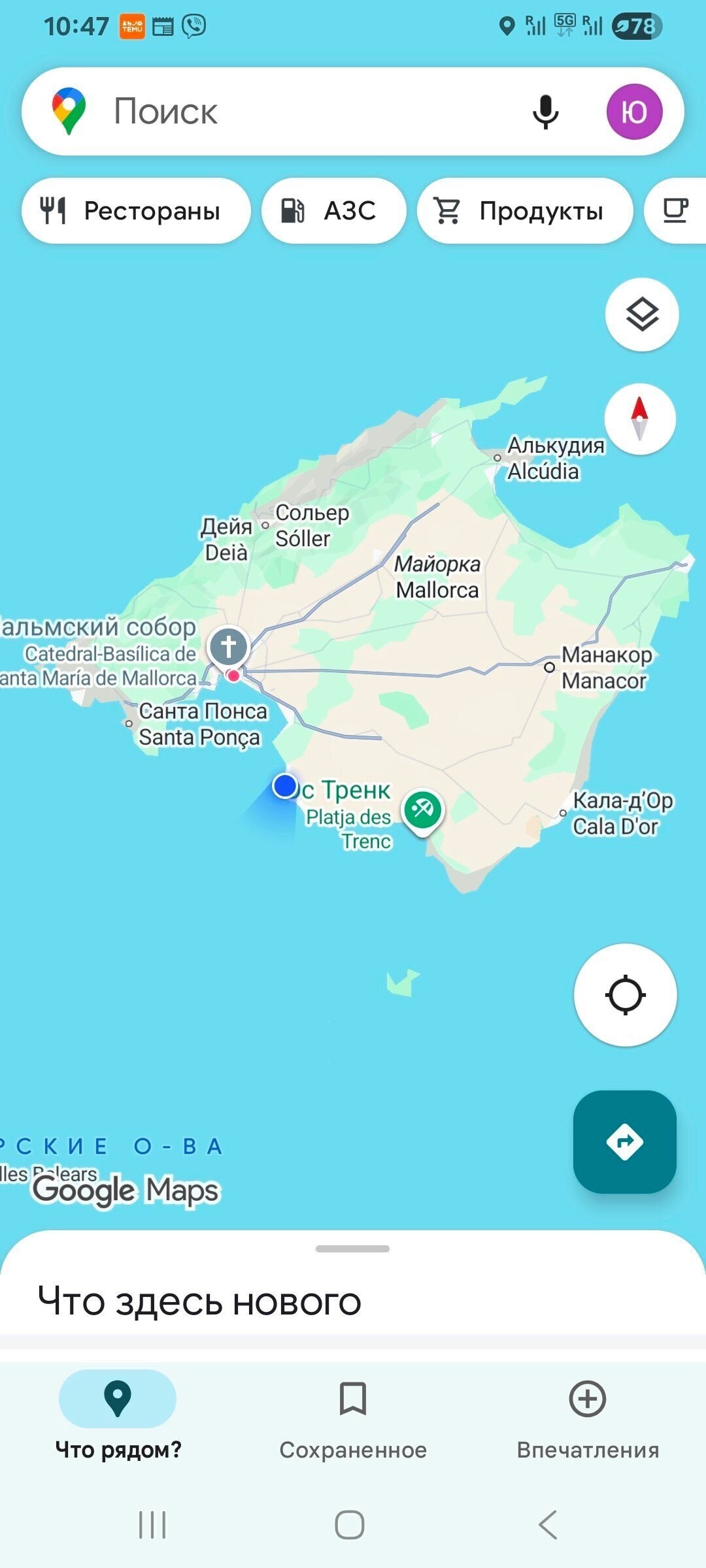Select the Что рядом? tab
Viewport: 706px width, 1568px height.
pyautogui.click(x=118, y=1419)
